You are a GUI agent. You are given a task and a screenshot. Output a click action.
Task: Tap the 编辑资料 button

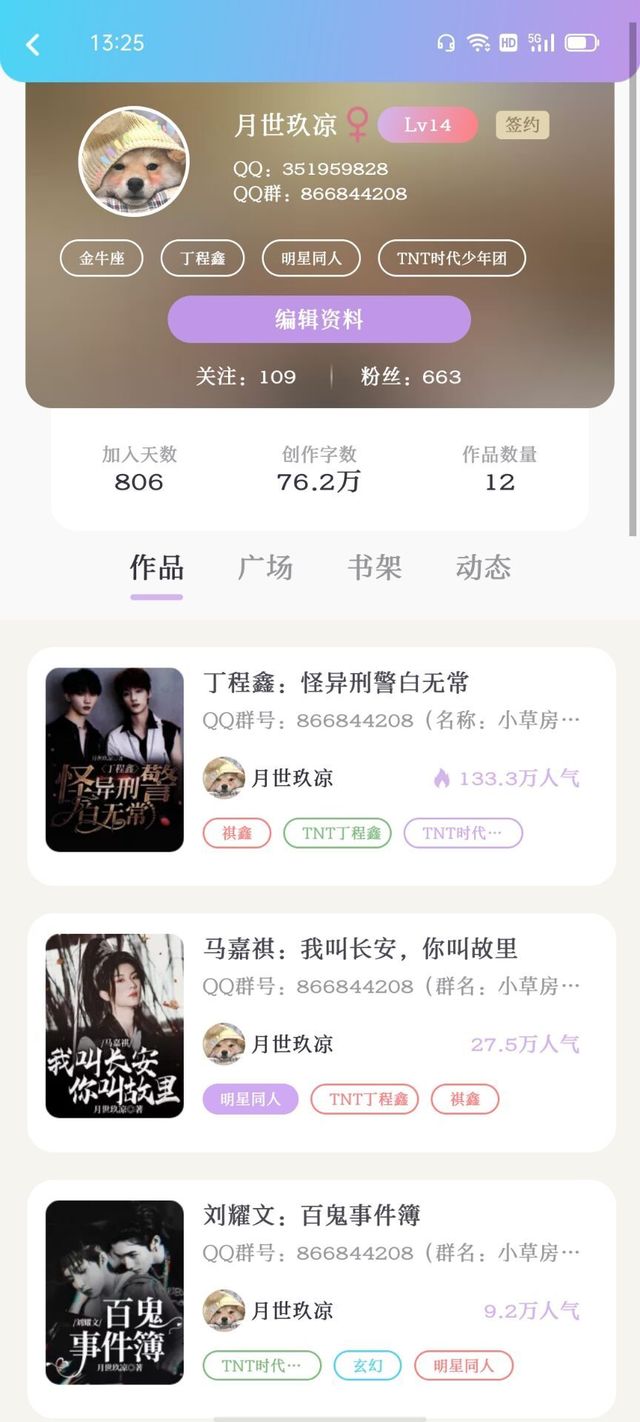coord(319,319)
